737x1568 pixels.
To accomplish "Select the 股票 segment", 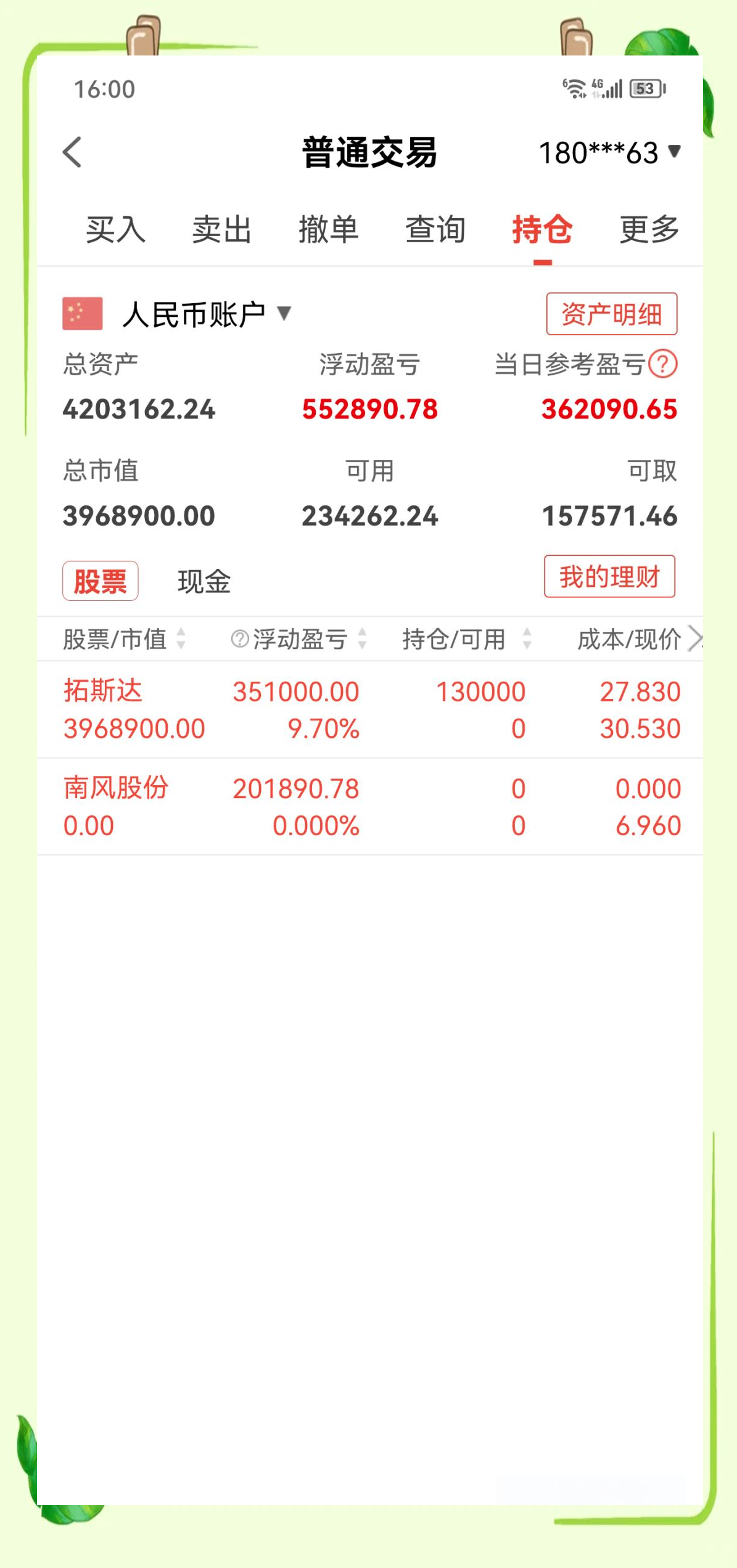I will point(100,581).
